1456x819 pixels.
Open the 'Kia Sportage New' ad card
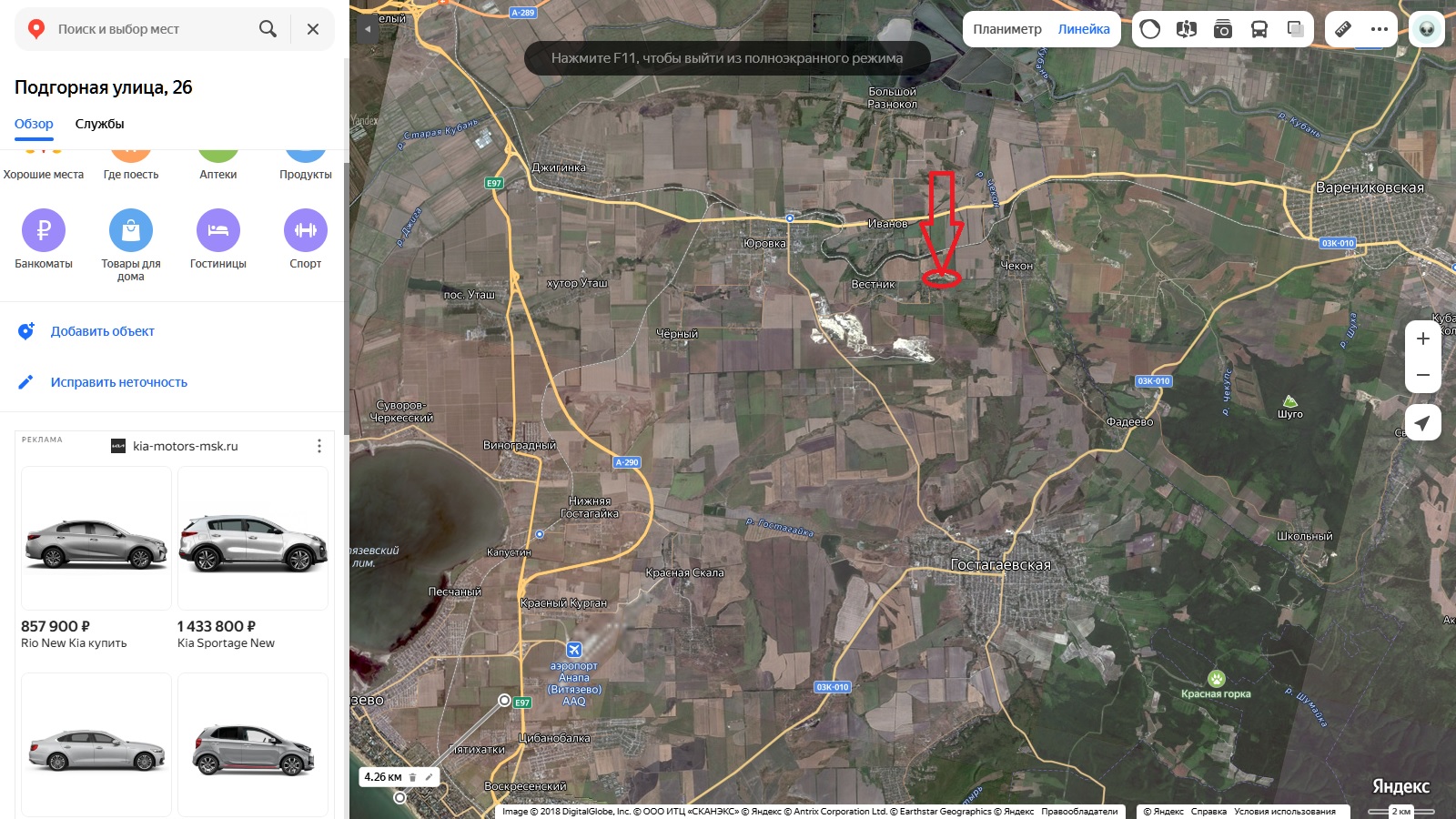(x=253, y=555)
